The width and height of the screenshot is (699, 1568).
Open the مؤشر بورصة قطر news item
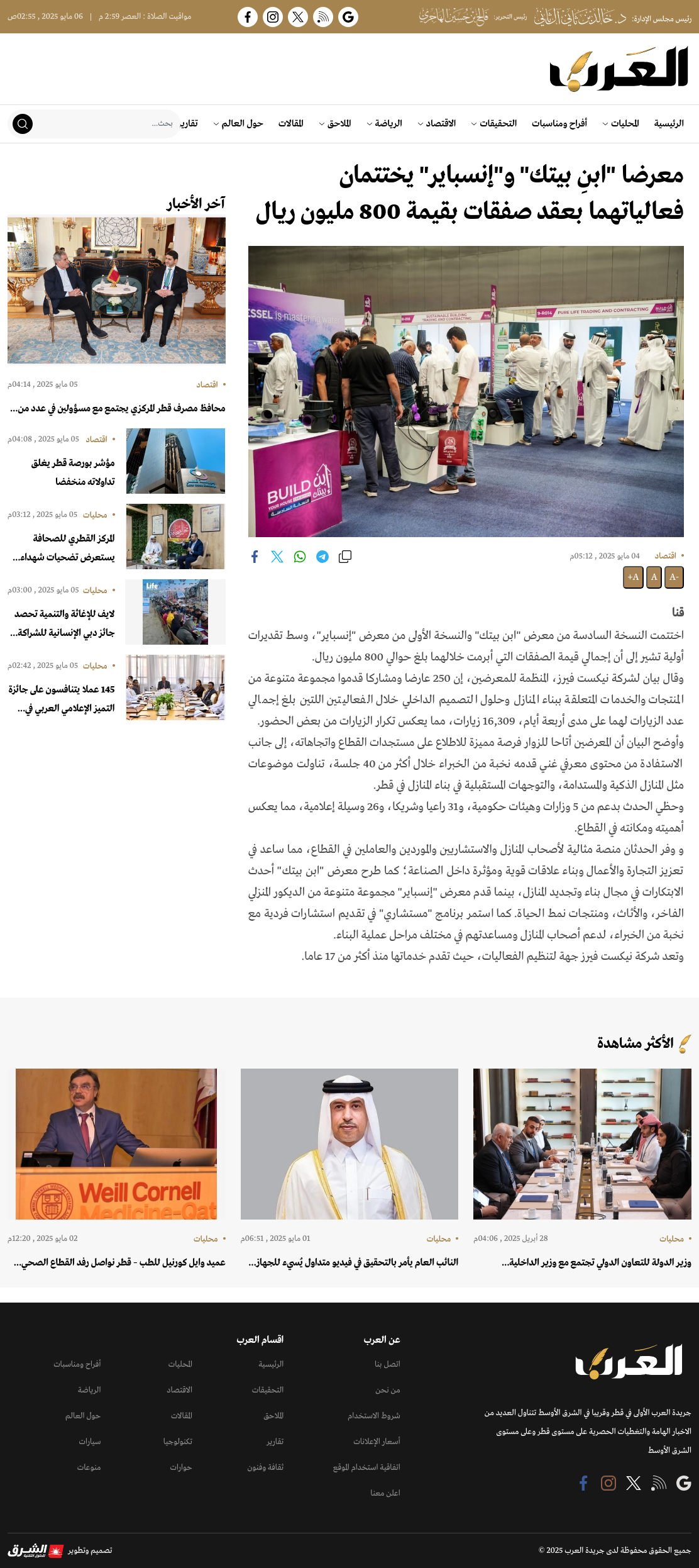click(x=73, y=472)
